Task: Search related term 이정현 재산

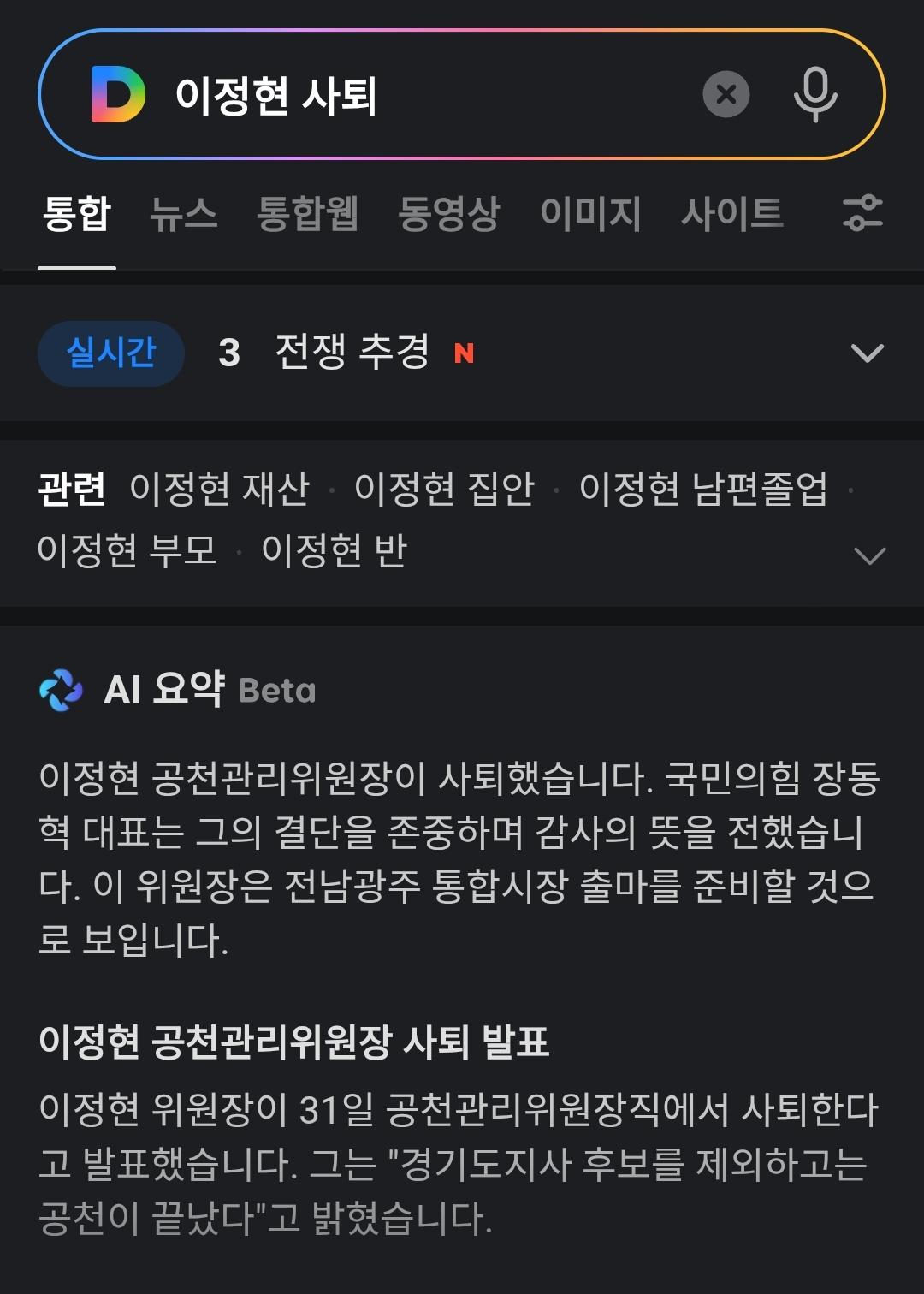Action: tap(219, 489)
